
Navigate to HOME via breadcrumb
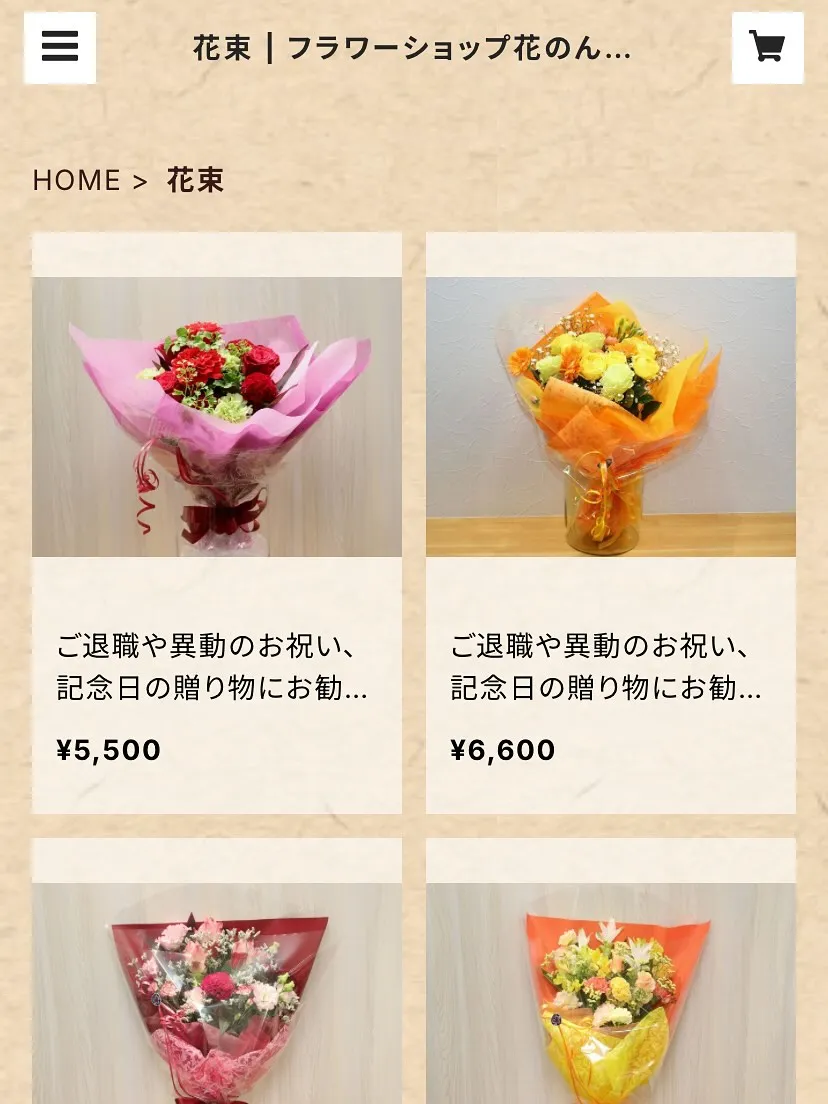point(76,180)
